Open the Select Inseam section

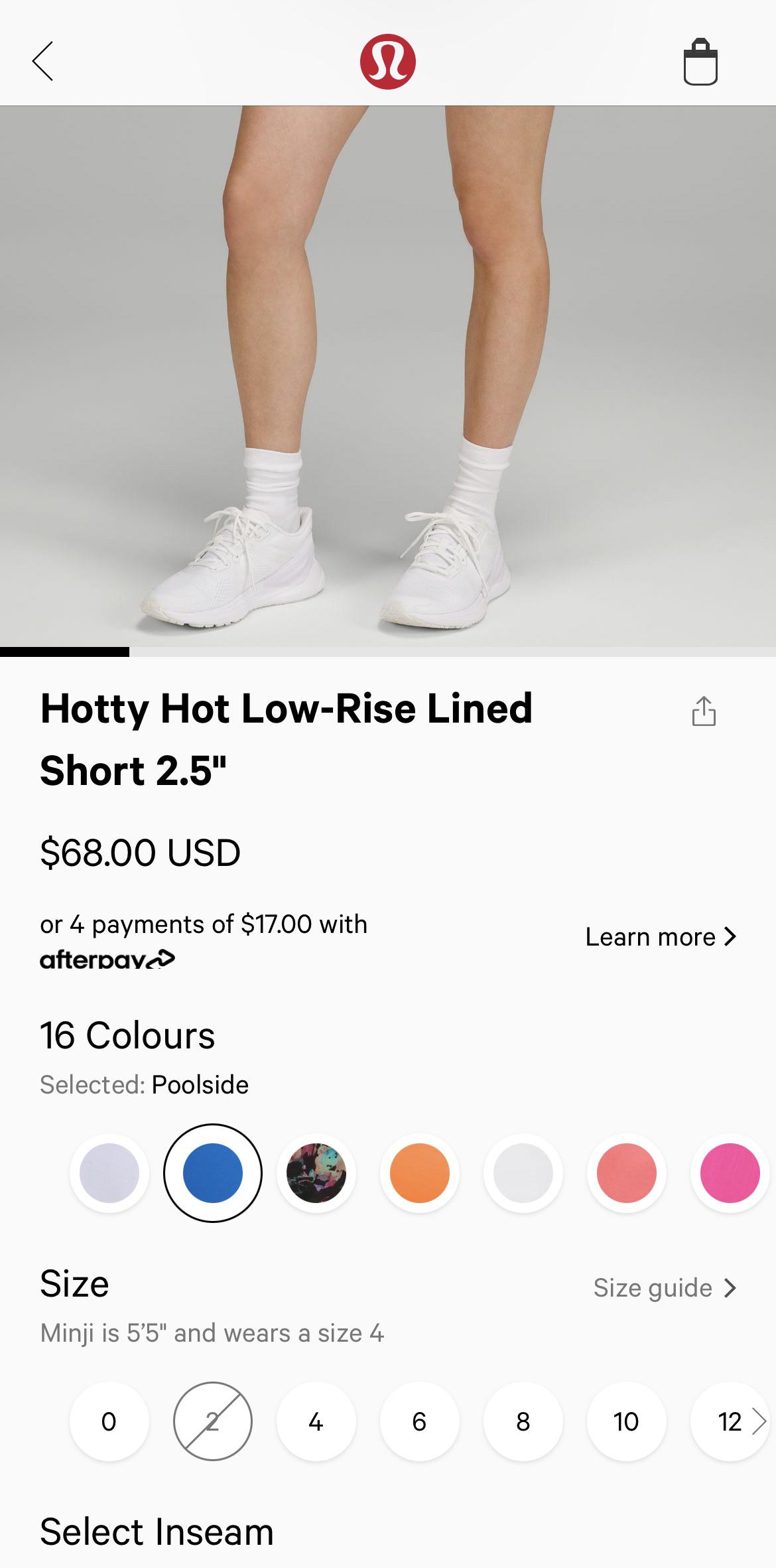coord(157,1530)
